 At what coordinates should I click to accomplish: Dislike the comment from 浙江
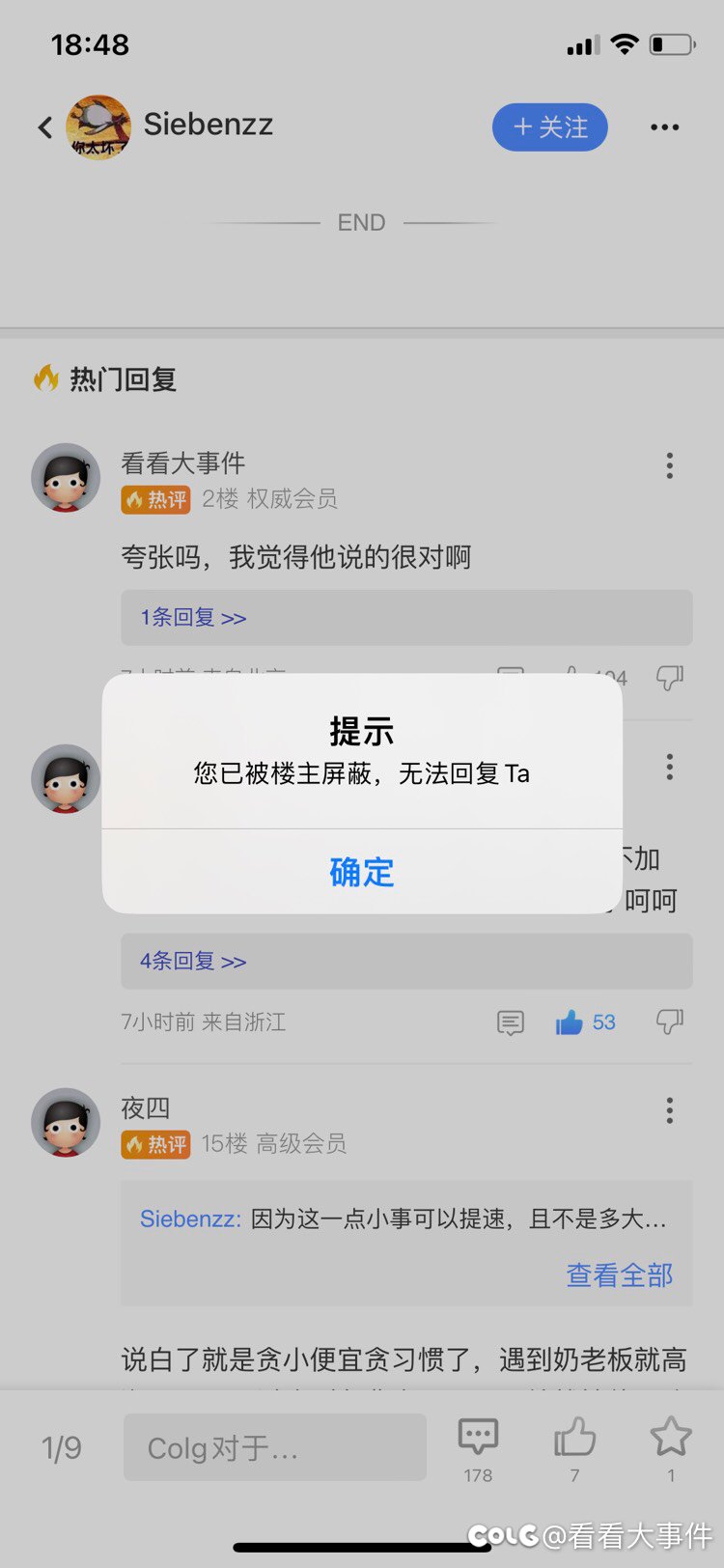click(x=669, y=1022)
